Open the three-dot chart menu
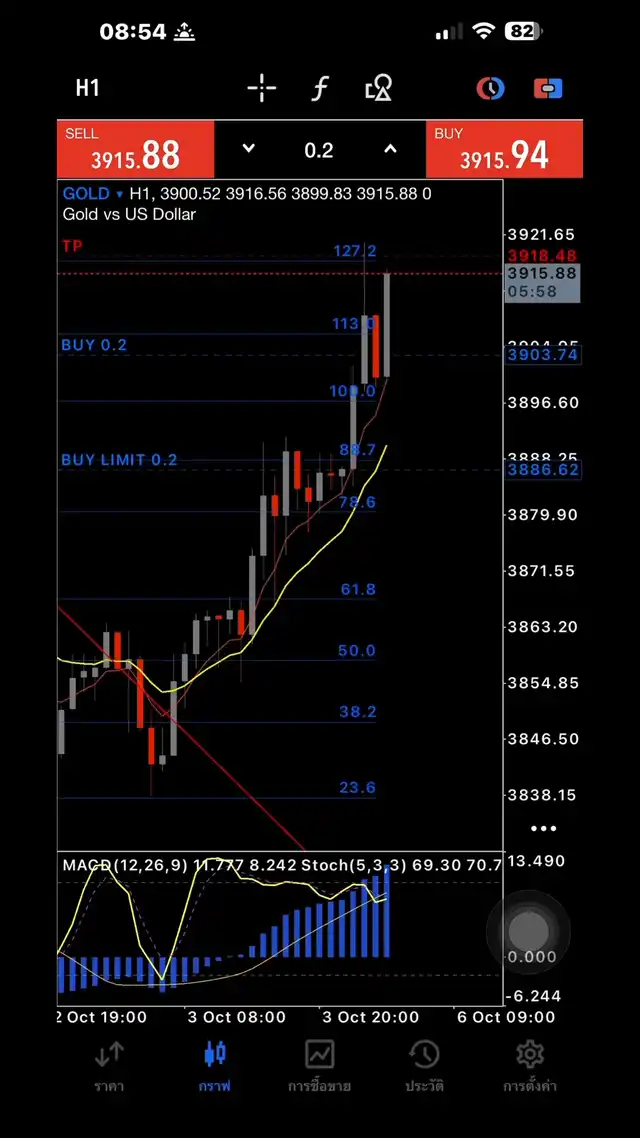This screenshot has width=640, height=1138. (544, 828)
